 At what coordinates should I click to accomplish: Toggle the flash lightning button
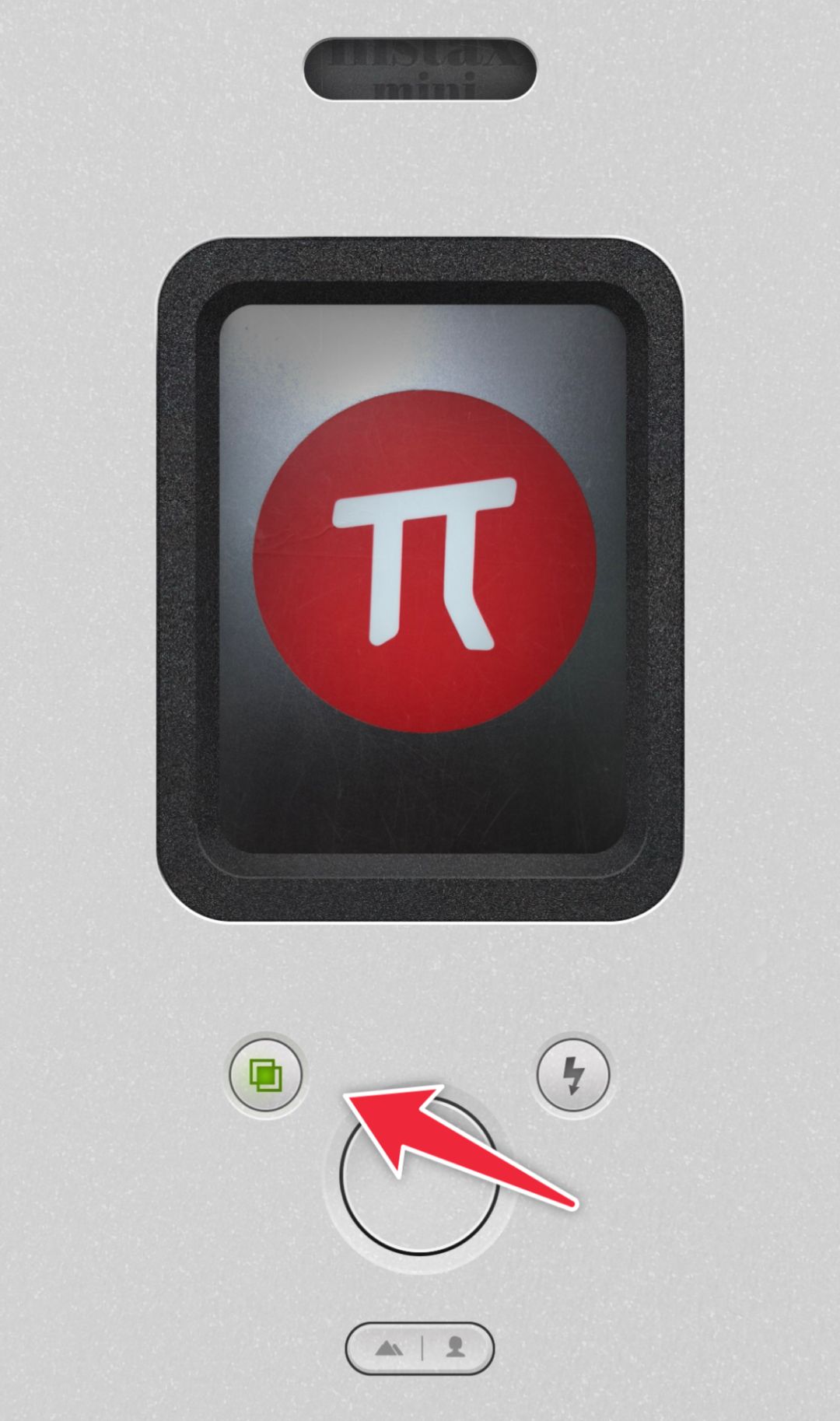click(573, 1076)
